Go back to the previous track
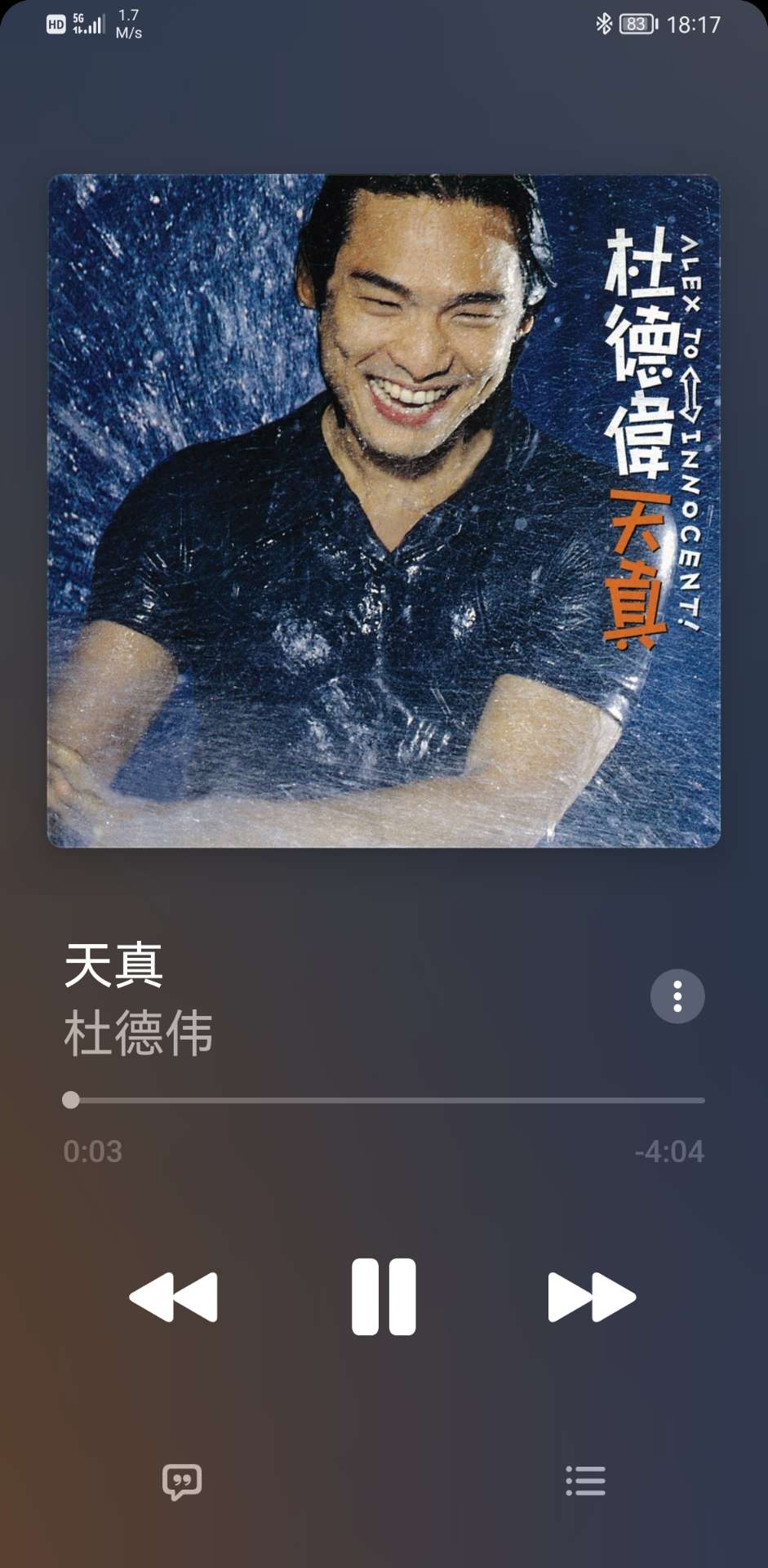Screen dimensions: 768x1568 pyautogui.click(x=174, y=1296)
